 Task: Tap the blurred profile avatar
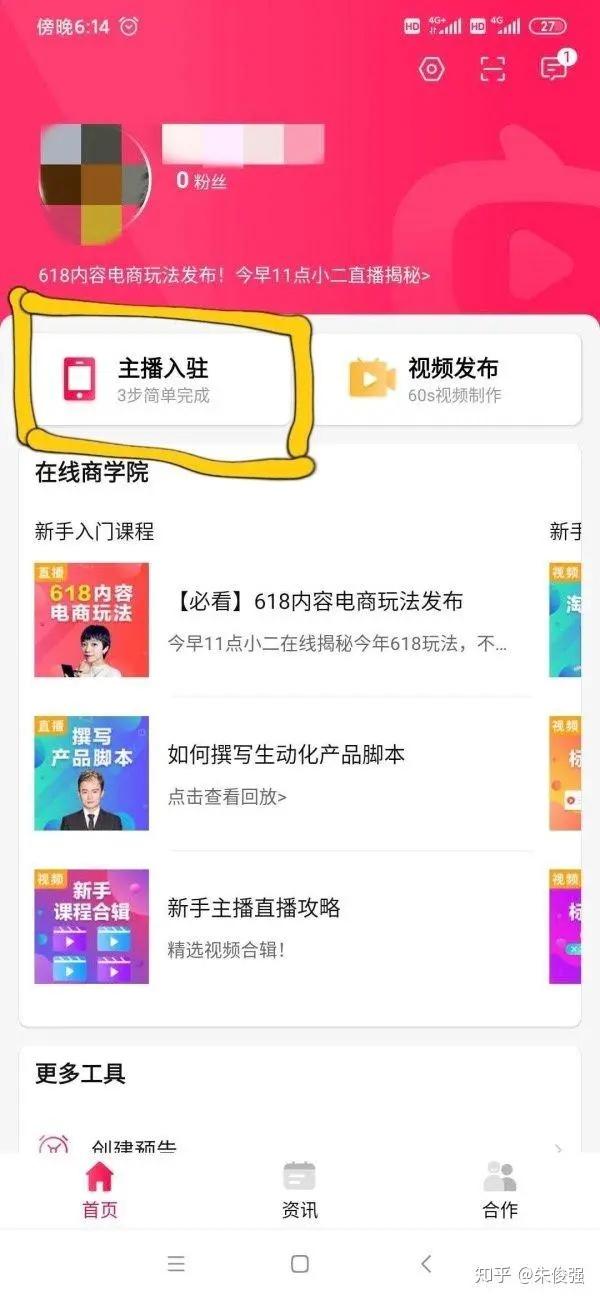coord(95,182)
